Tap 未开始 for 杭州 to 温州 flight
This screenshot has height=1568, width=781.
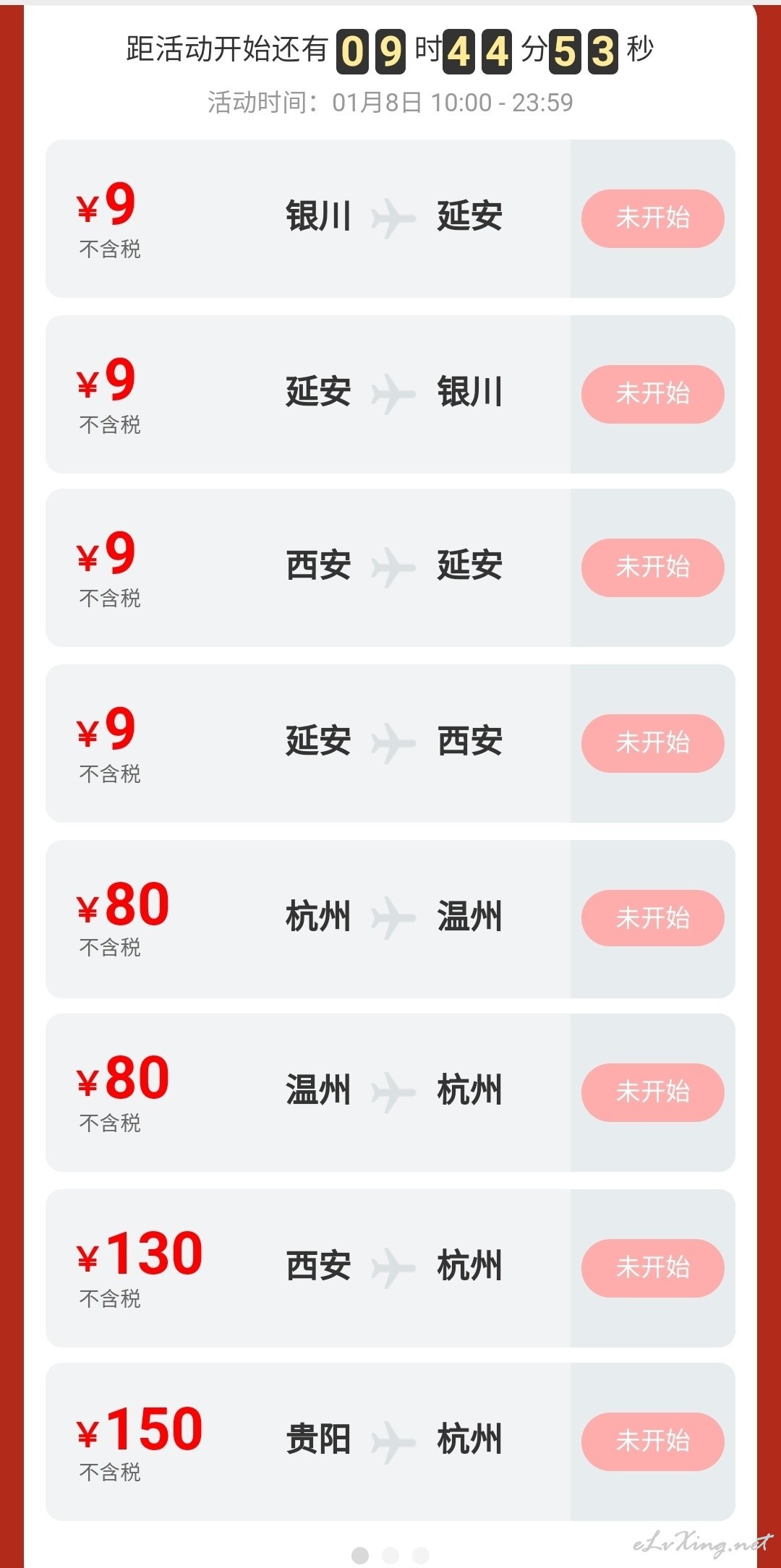click(652, 918)
